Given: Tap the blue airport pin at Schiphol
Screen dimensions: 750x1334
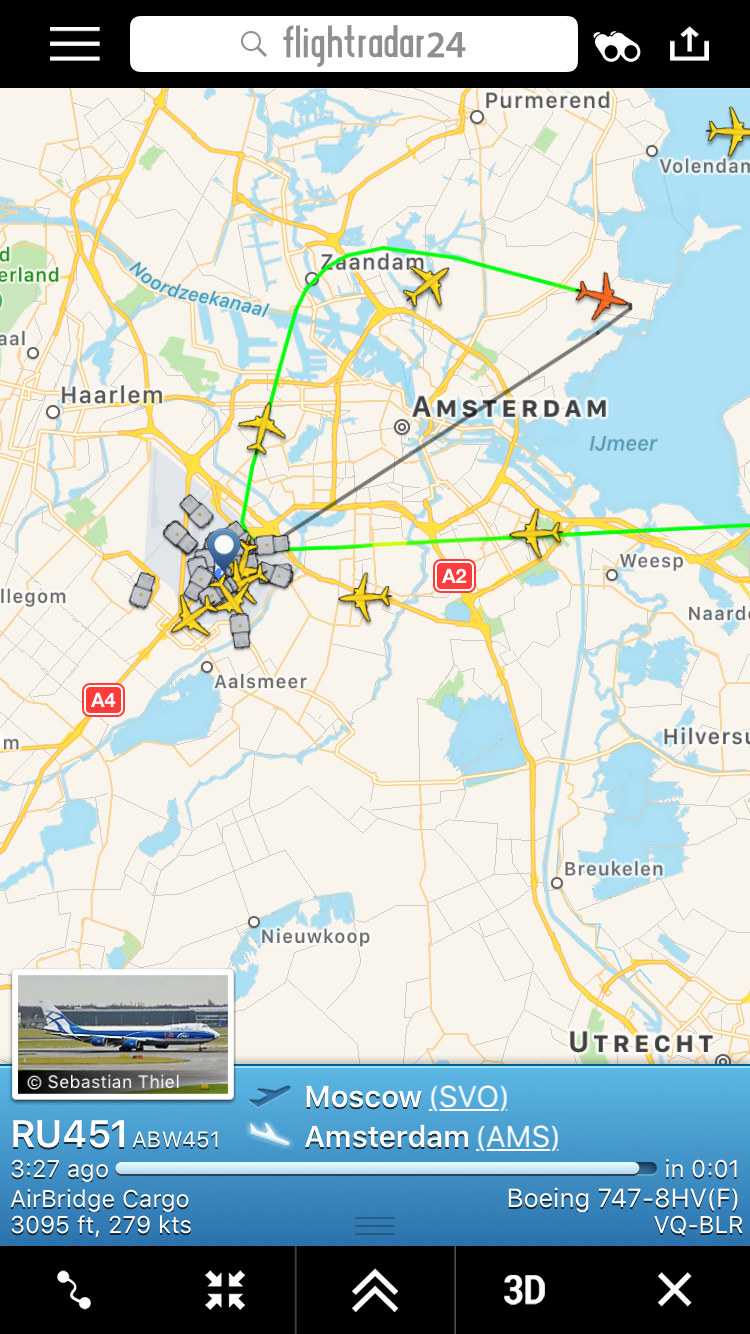Looking at the screenshot, I should coord(224,550).
